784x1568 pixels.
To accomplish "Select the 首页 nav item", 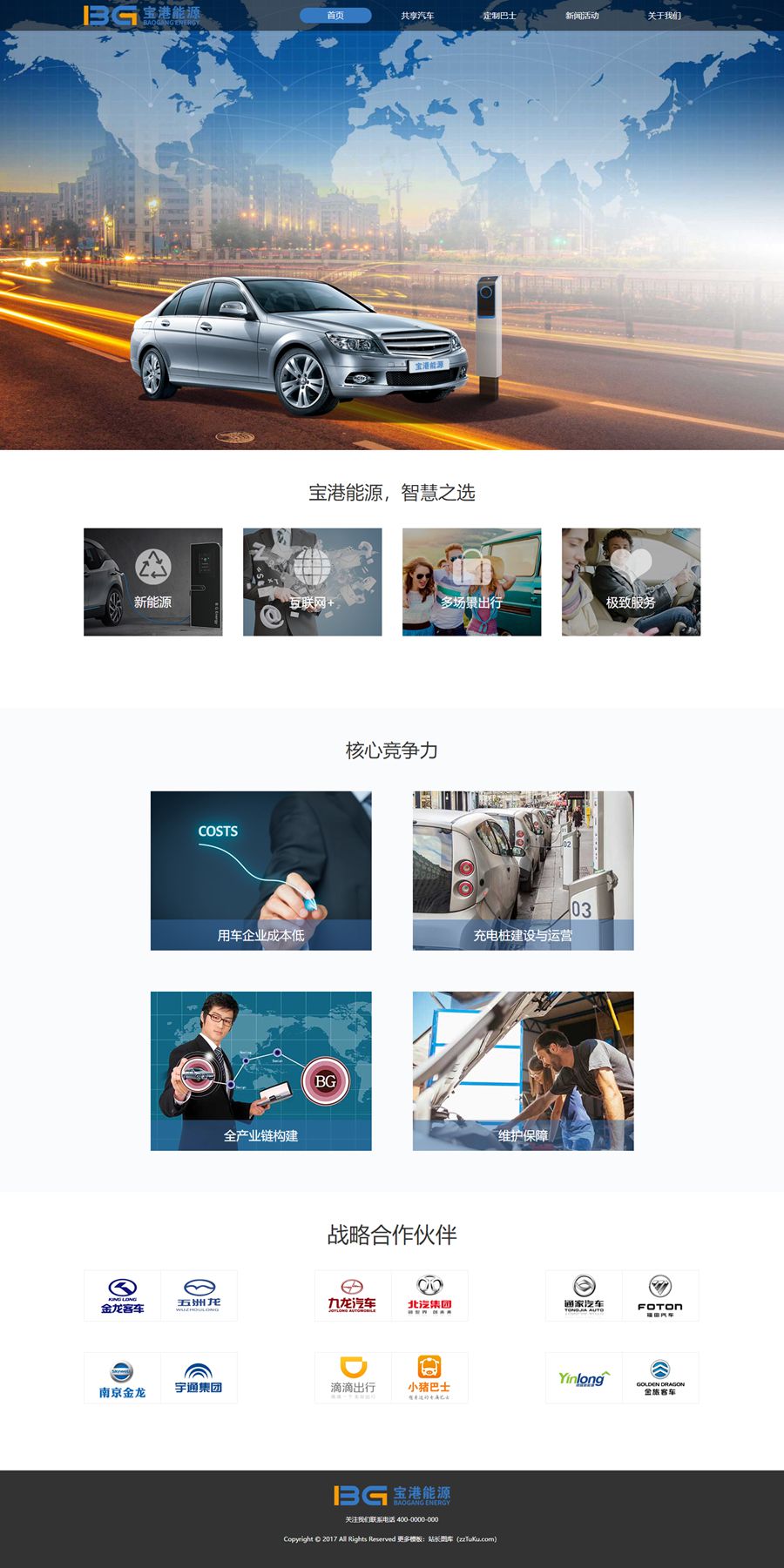I will point(335,16).
